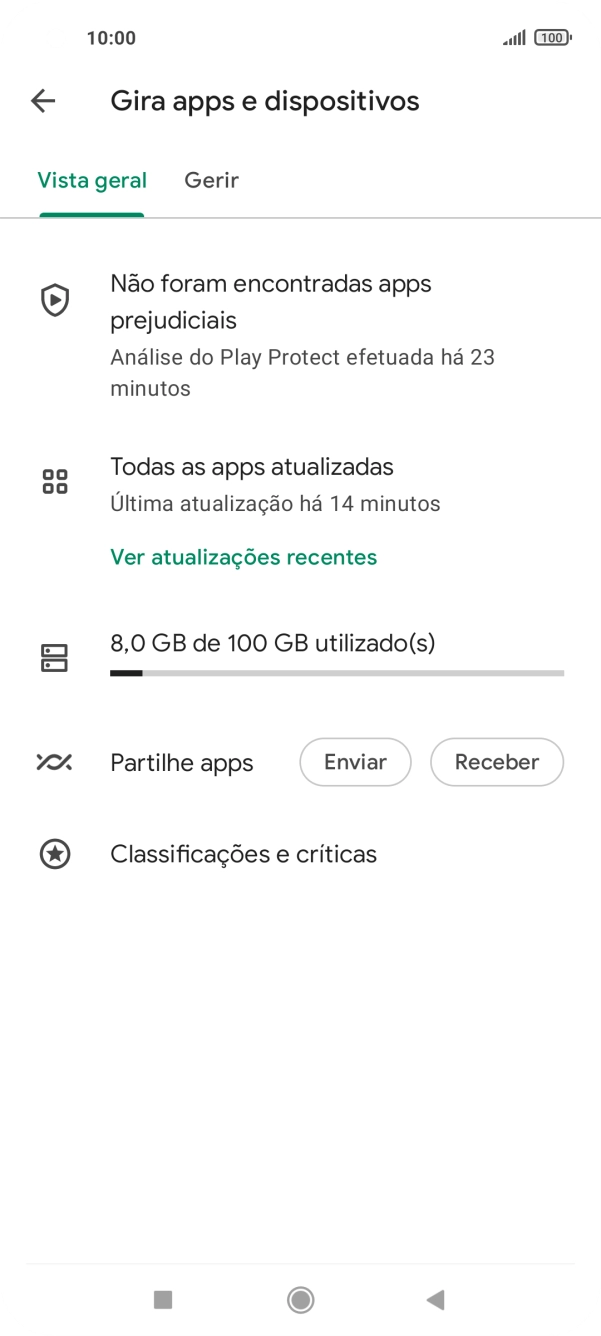Select the Vista geral tab

[x=92, y=181]
